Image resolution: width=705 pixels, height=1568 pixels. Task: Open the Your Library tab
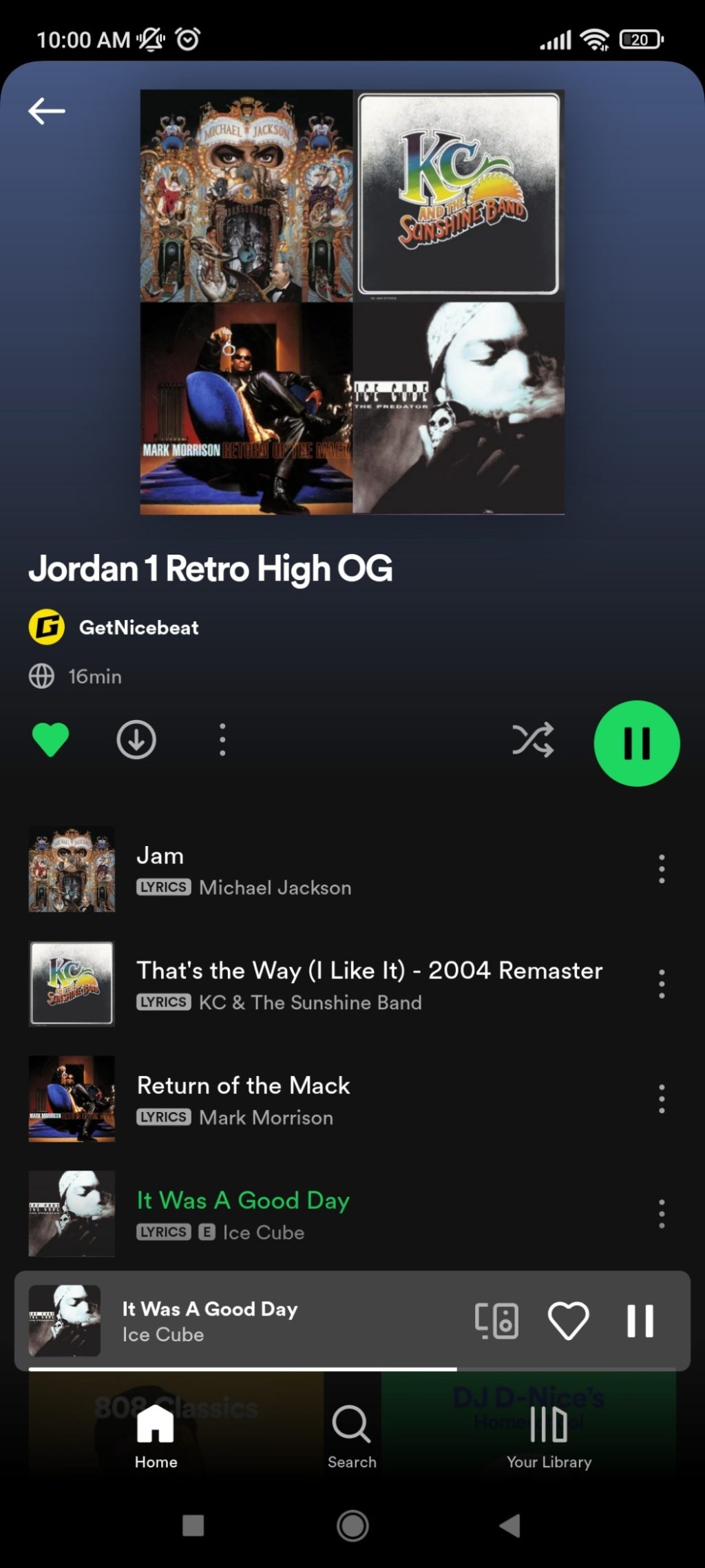pos(549,1437)
